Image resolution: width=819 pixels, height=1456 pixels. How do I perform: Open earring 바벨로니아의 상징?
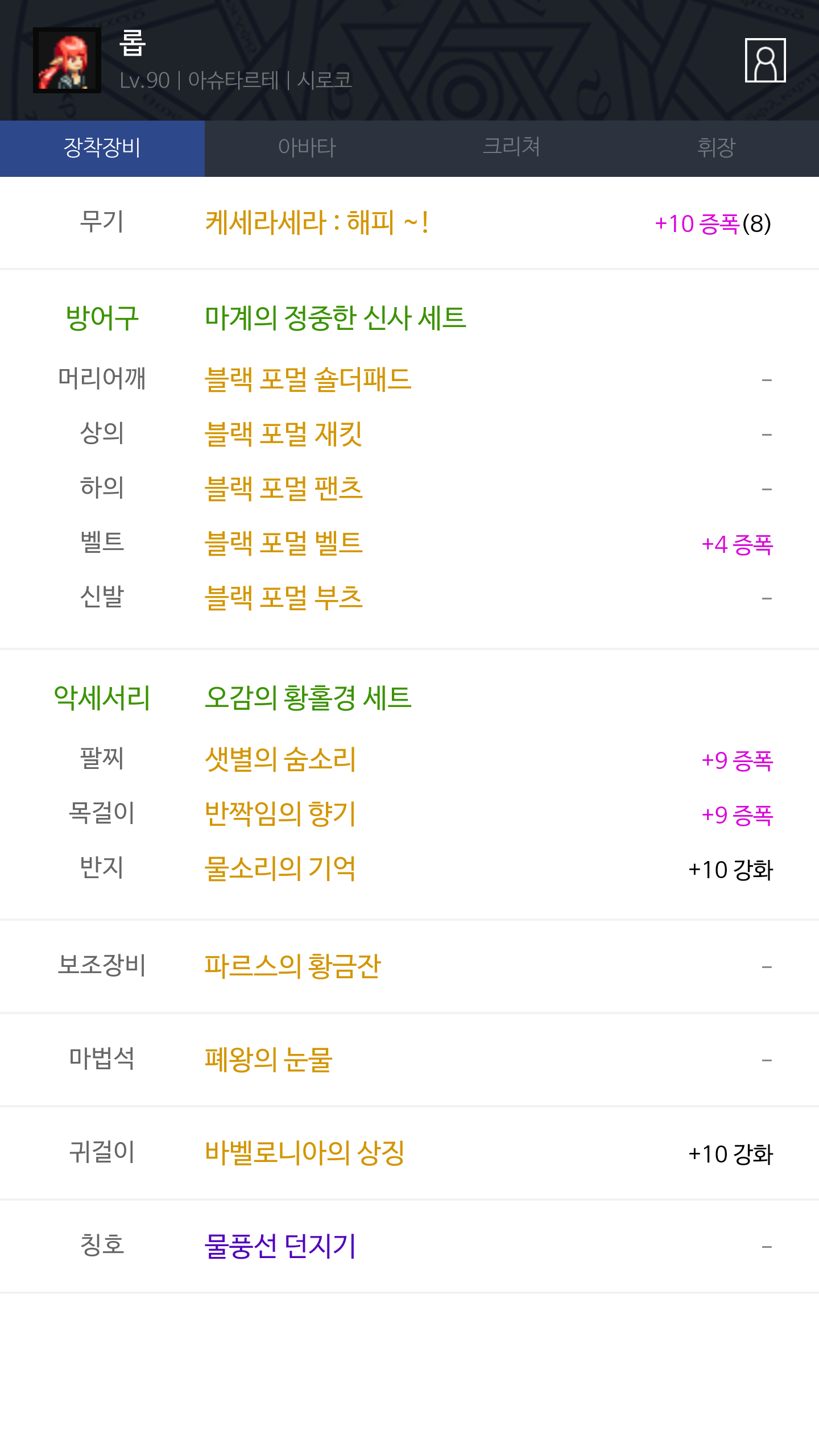[304, 1152]
